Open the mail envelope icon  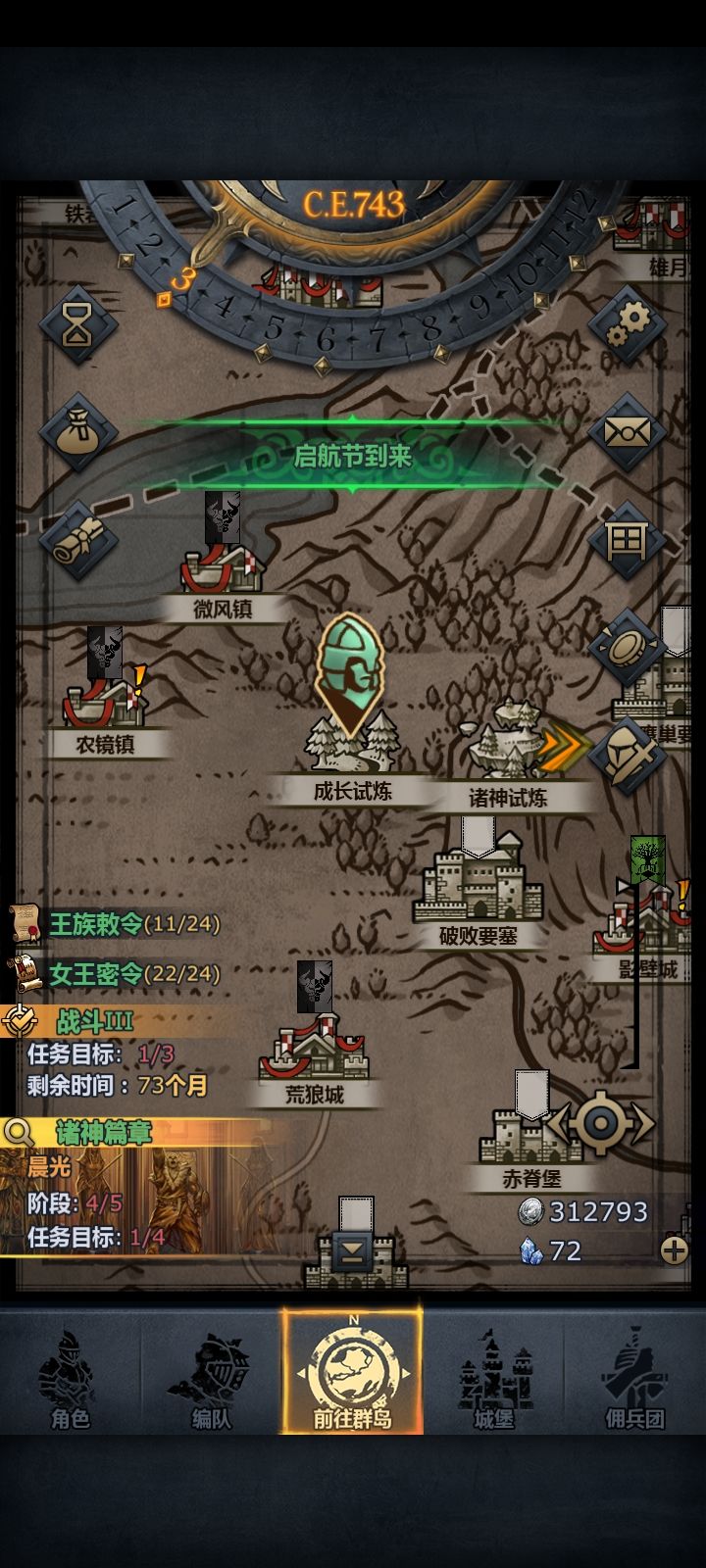click(628, 432)
